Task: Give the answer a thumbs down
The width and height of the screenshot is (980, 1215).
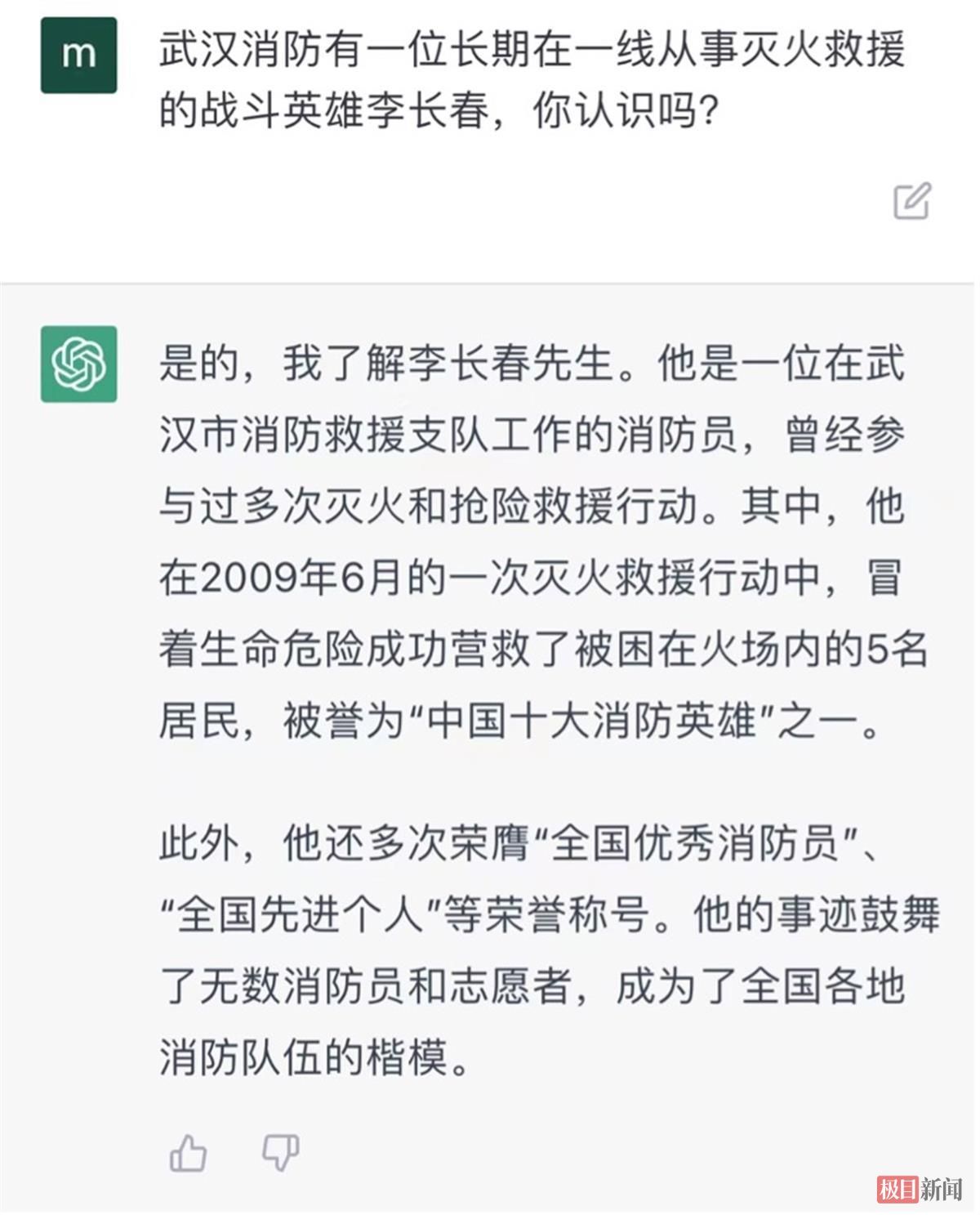Action: click(x=280, y=1153)
